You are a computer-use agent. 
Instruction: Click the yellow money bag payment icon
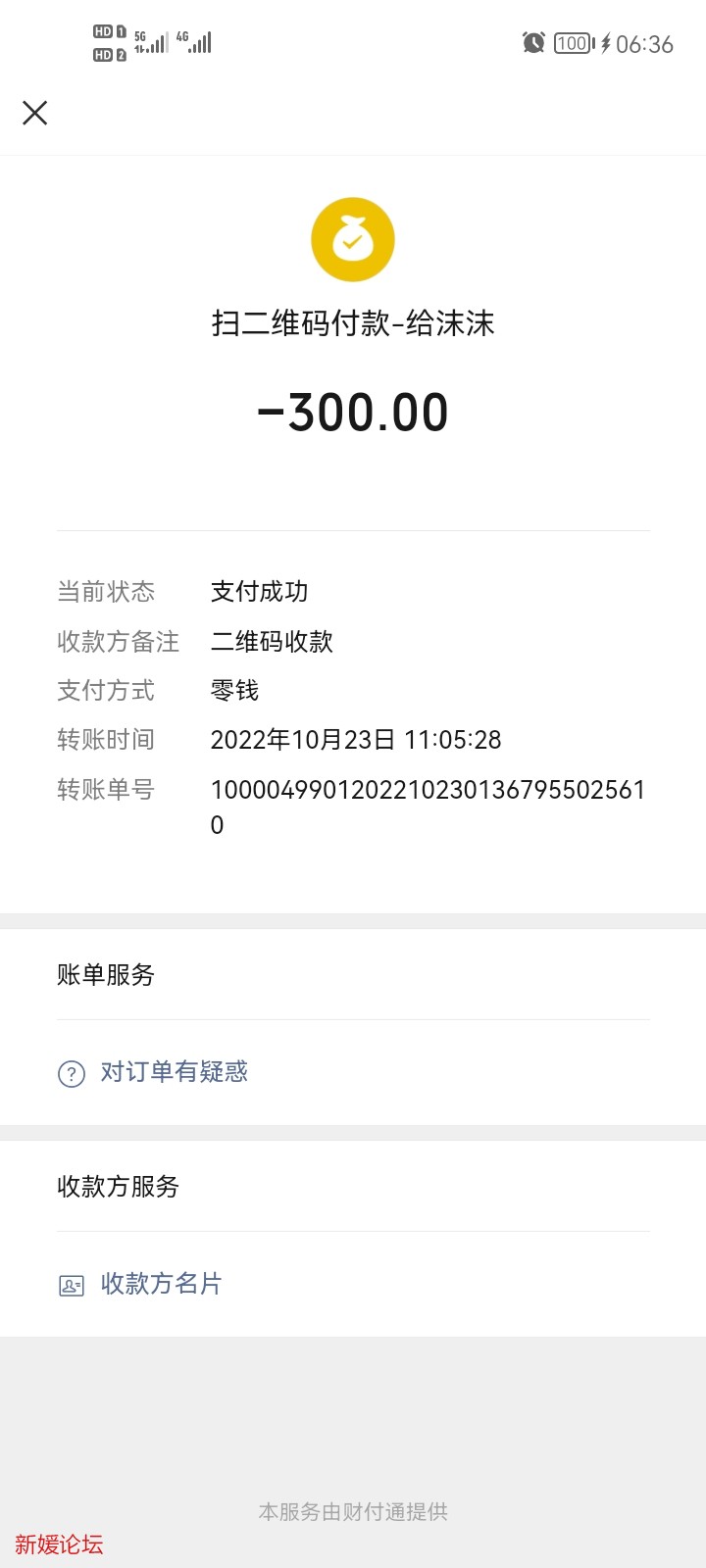(353, 239)
